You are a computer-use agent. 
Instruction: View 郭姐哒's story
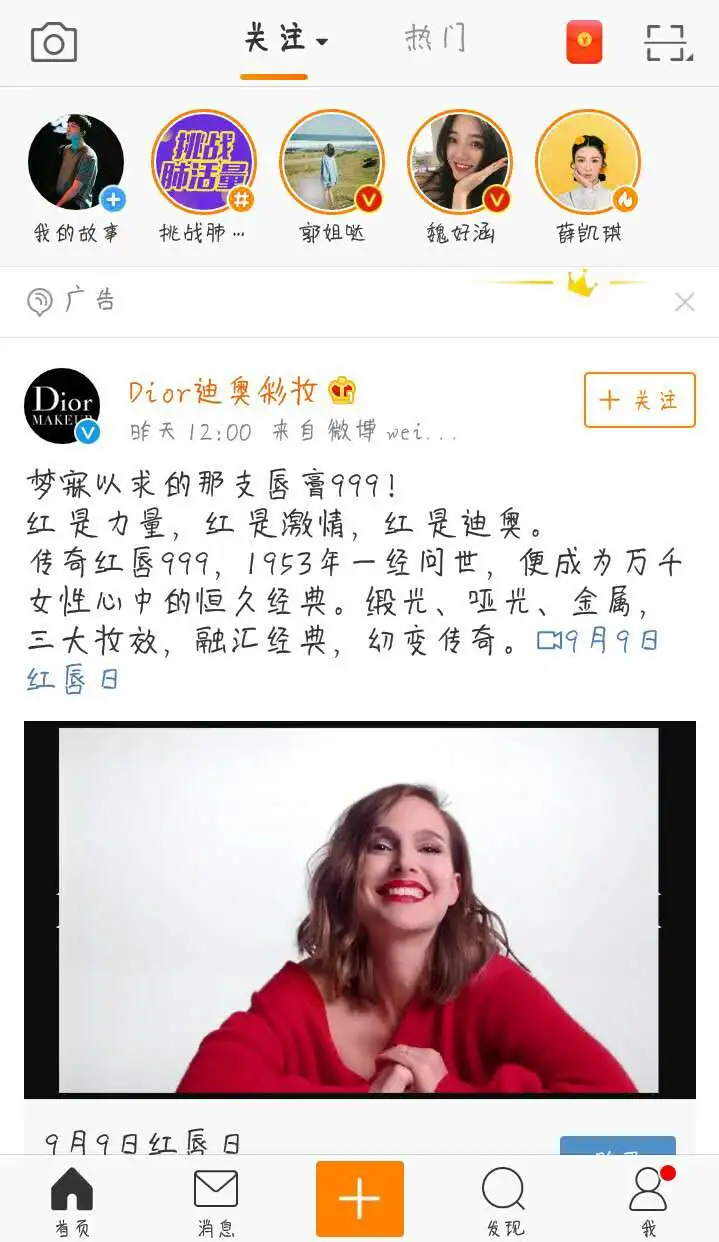click(x=332, y=163)
